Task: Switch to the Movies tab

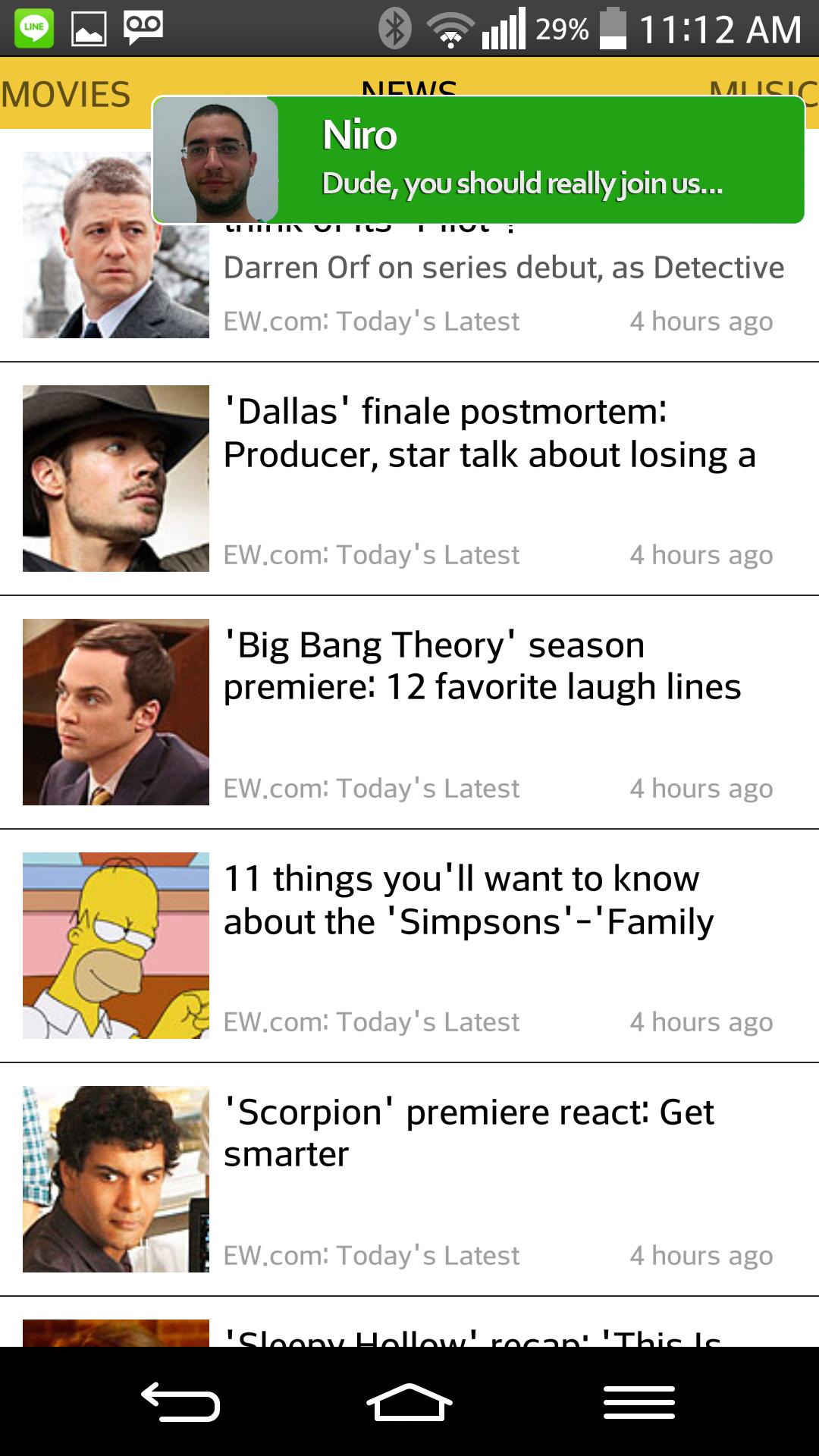Action: click(66, 95)
